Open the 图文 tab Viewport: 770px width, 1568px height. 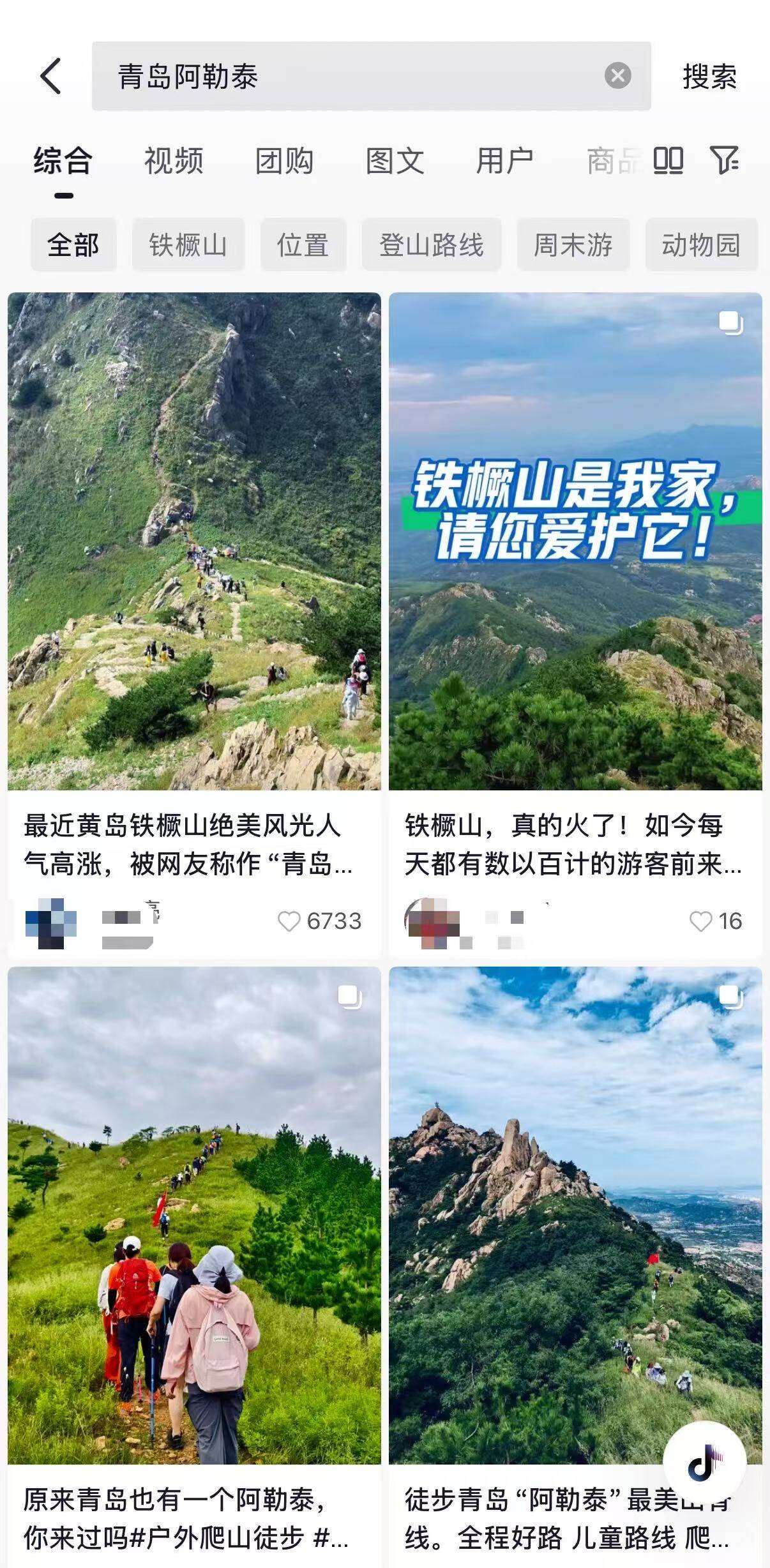(395, 160)
